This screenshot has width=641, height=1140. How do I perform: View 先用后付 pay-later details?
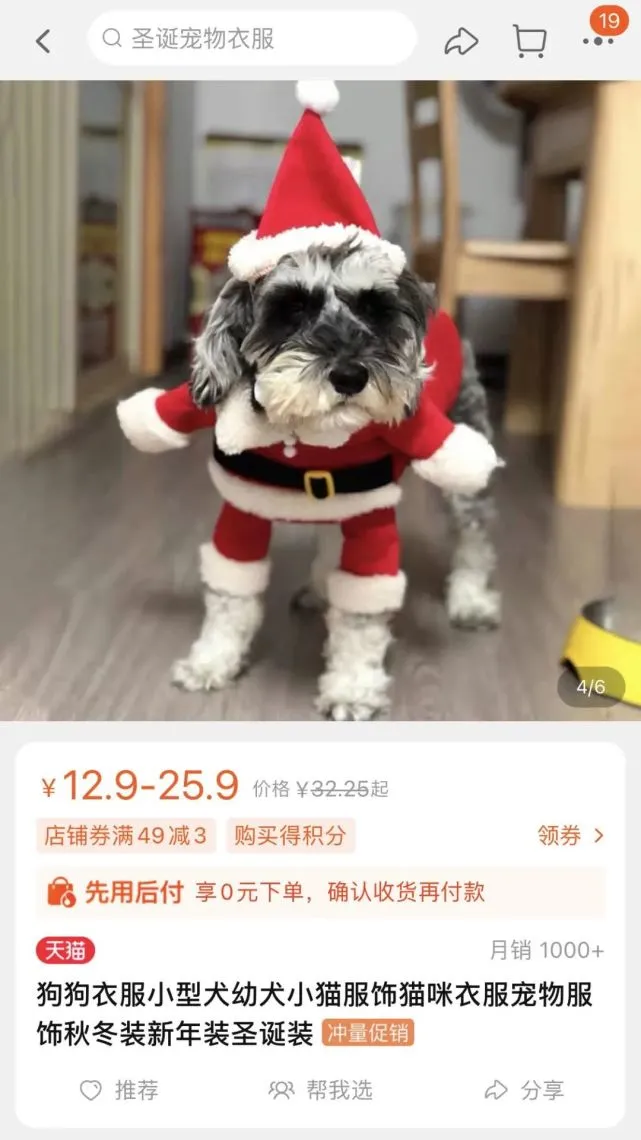tap(320, 892)
